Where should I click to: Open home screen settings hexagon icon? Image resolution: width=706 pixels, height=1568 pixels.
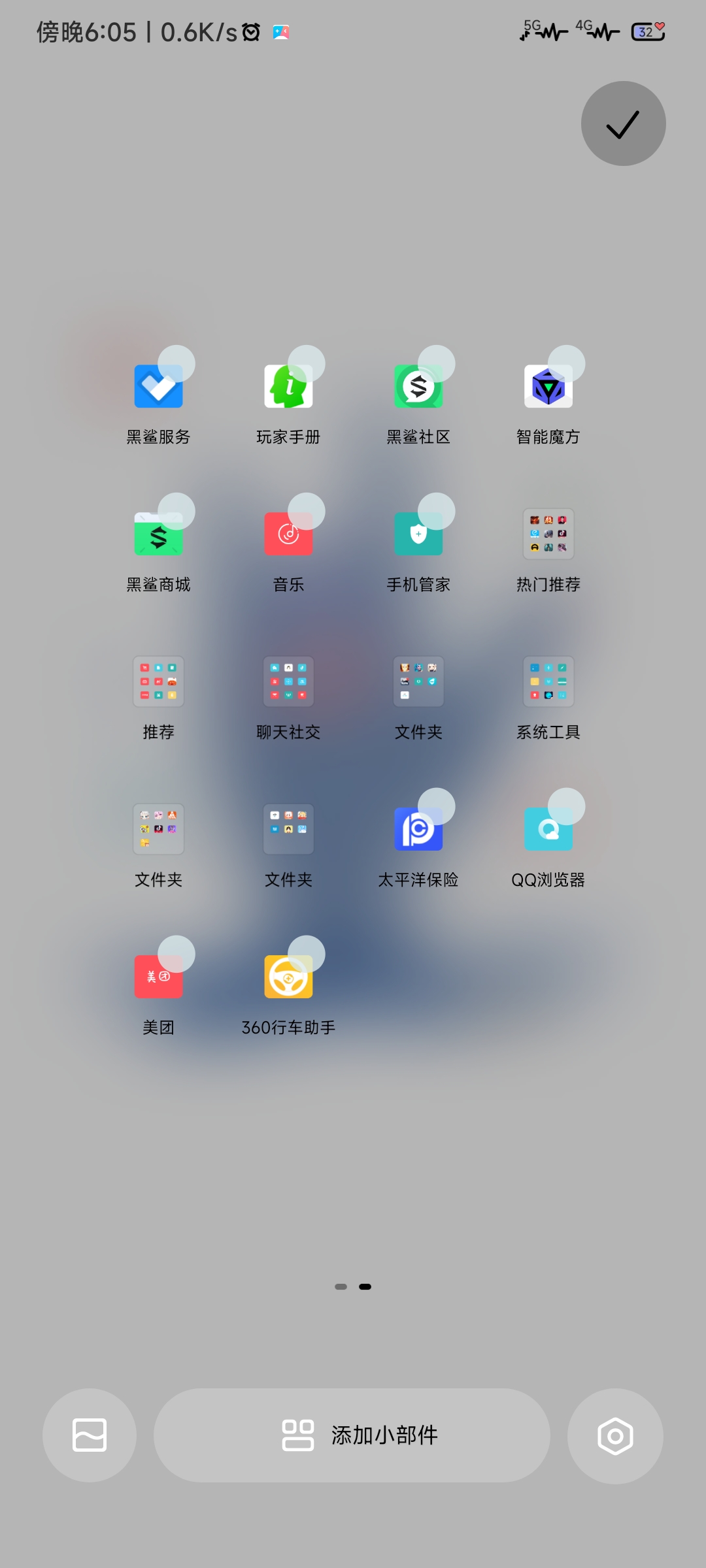[615, 1436]
